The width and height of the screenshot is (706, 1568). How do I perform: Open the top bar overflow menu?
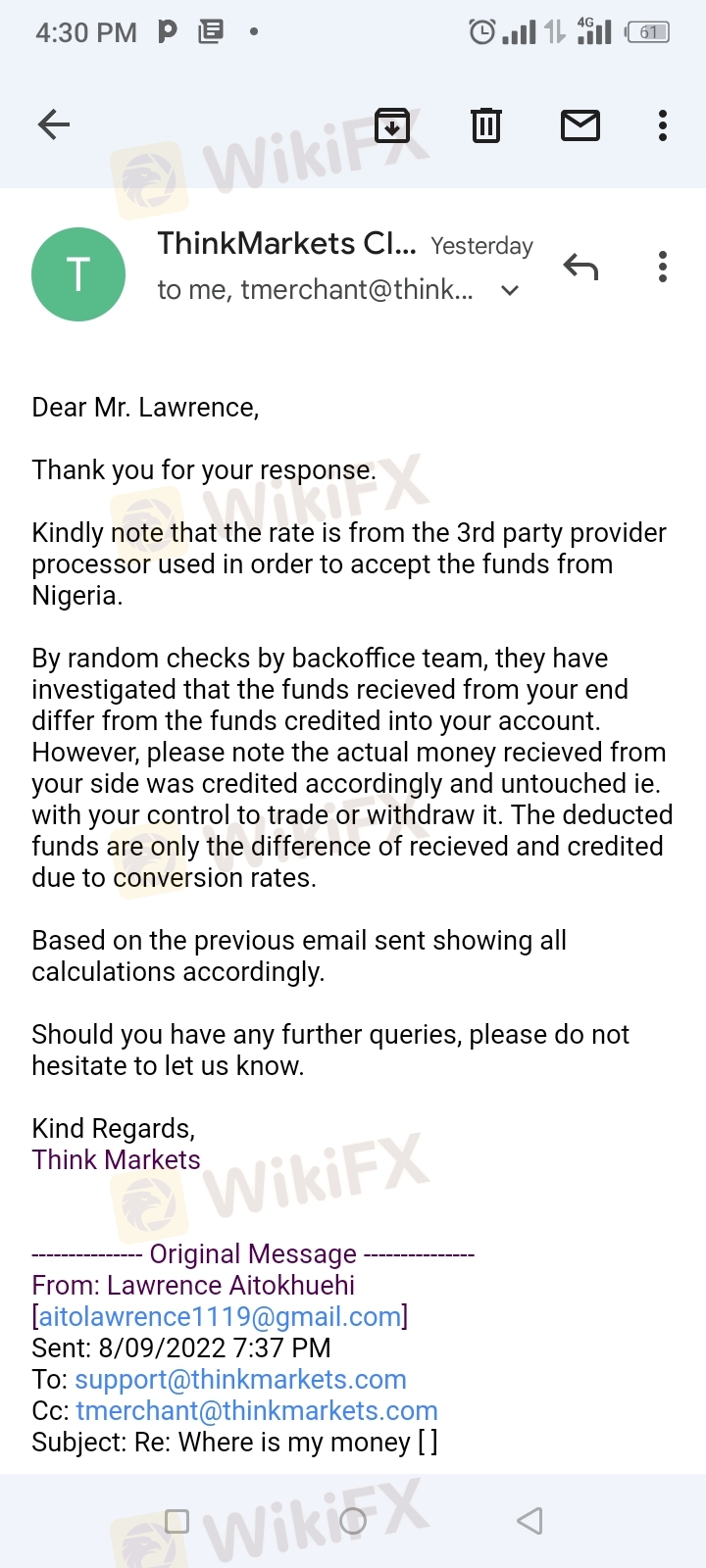coord(663,125)
